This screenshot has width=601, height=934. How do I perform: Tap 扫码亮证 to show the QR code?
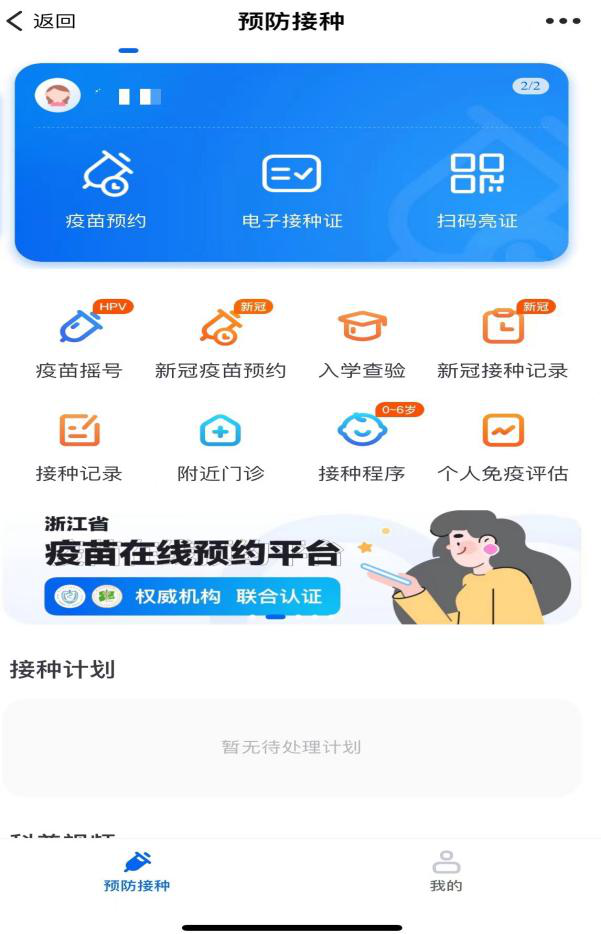tap(477, 191)
